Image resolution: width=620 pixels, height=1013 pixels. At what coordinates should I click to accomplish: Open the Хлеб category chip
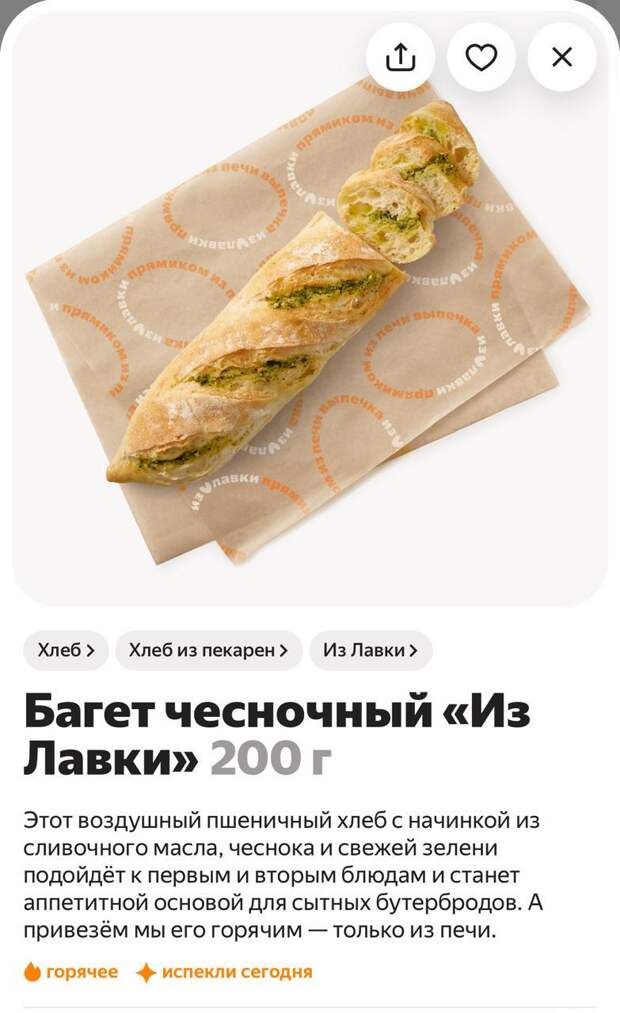pos(66,650)
